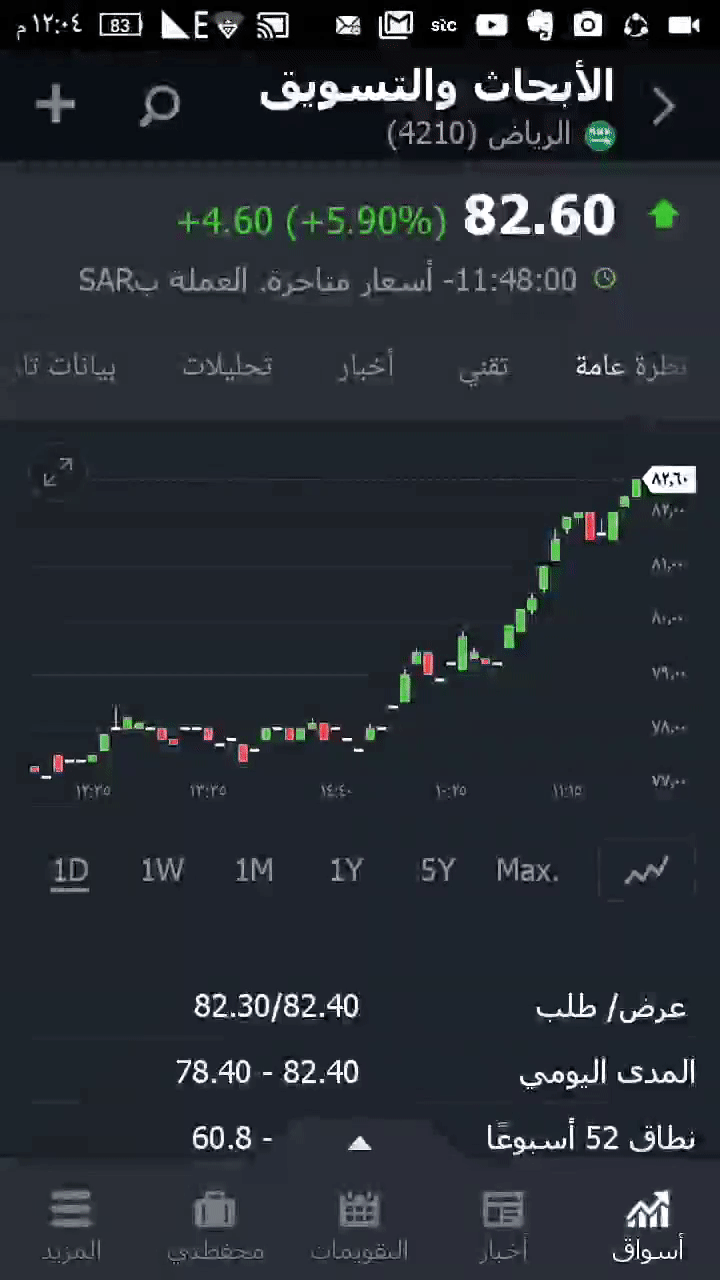Switch to the تحليلات tab
Viewport: 720px width, 1280px height.
click(227, 367)
